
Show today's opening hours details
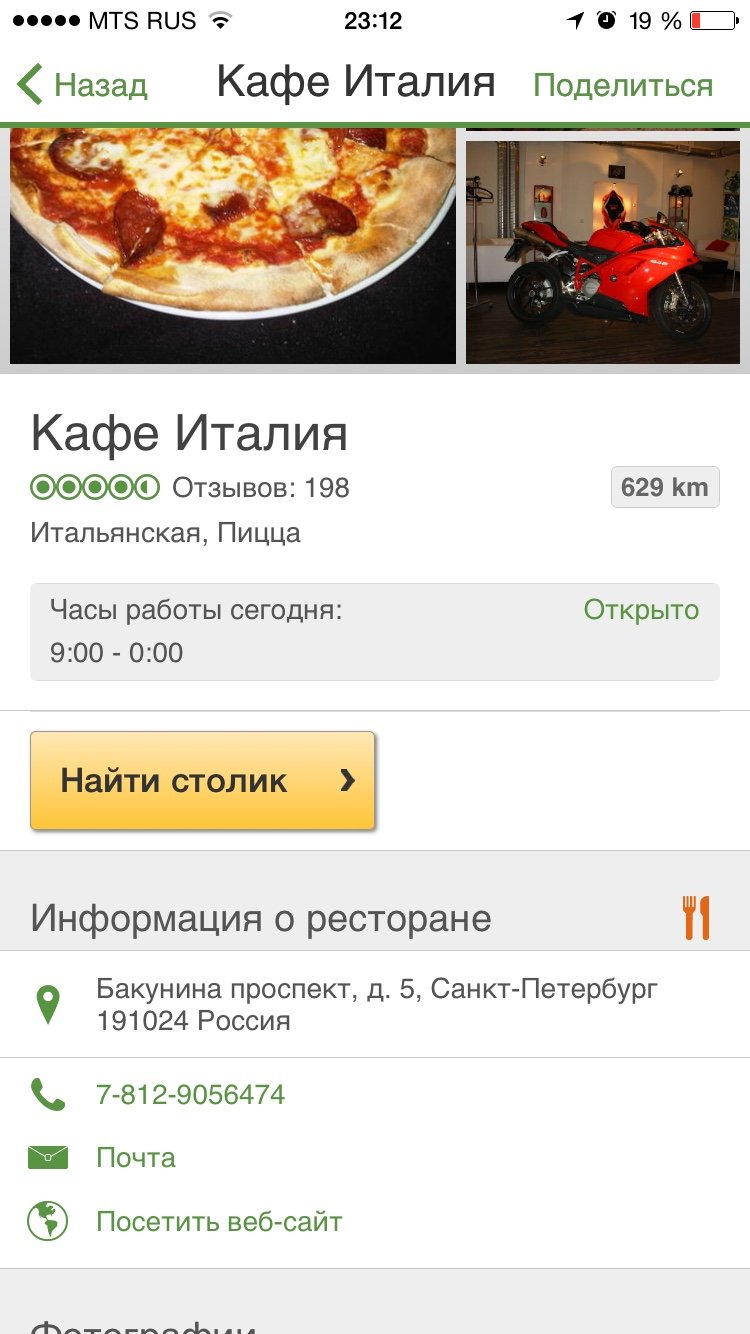[374, 632]
